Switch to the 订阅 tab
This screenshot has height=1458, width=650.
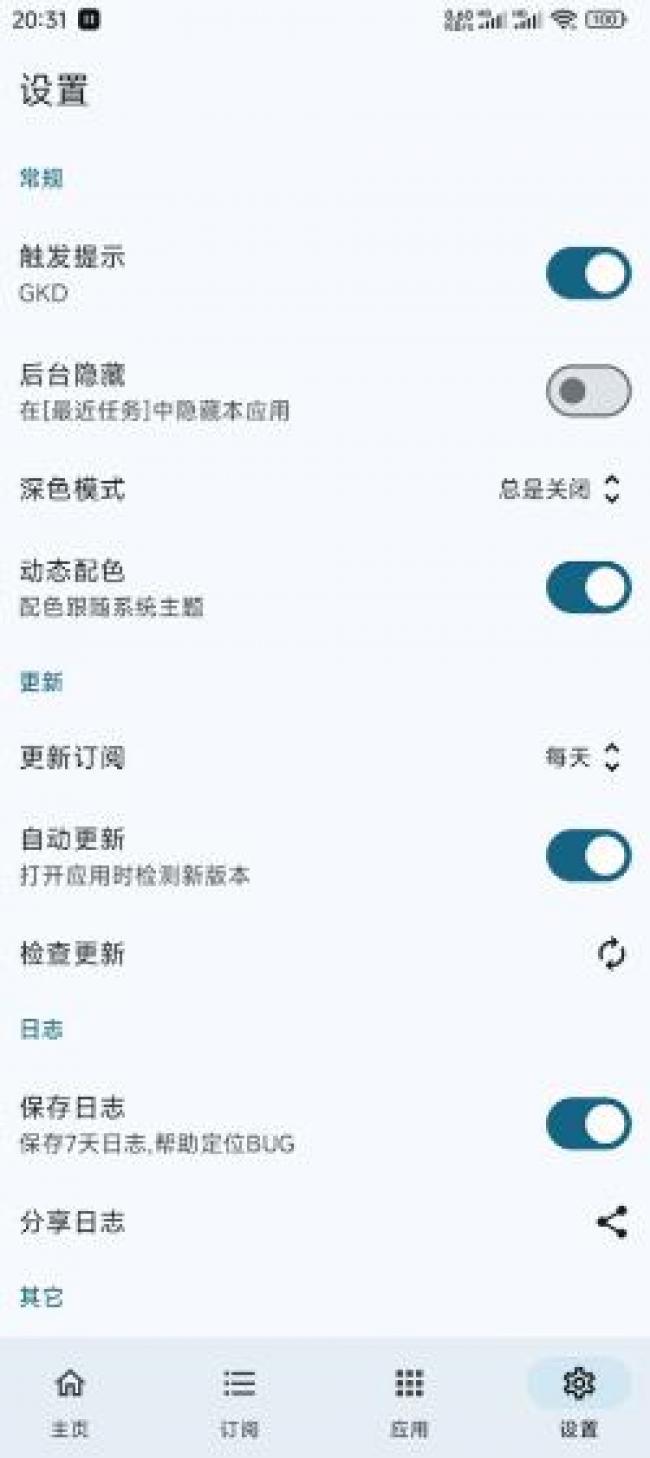pos(239,1399)
